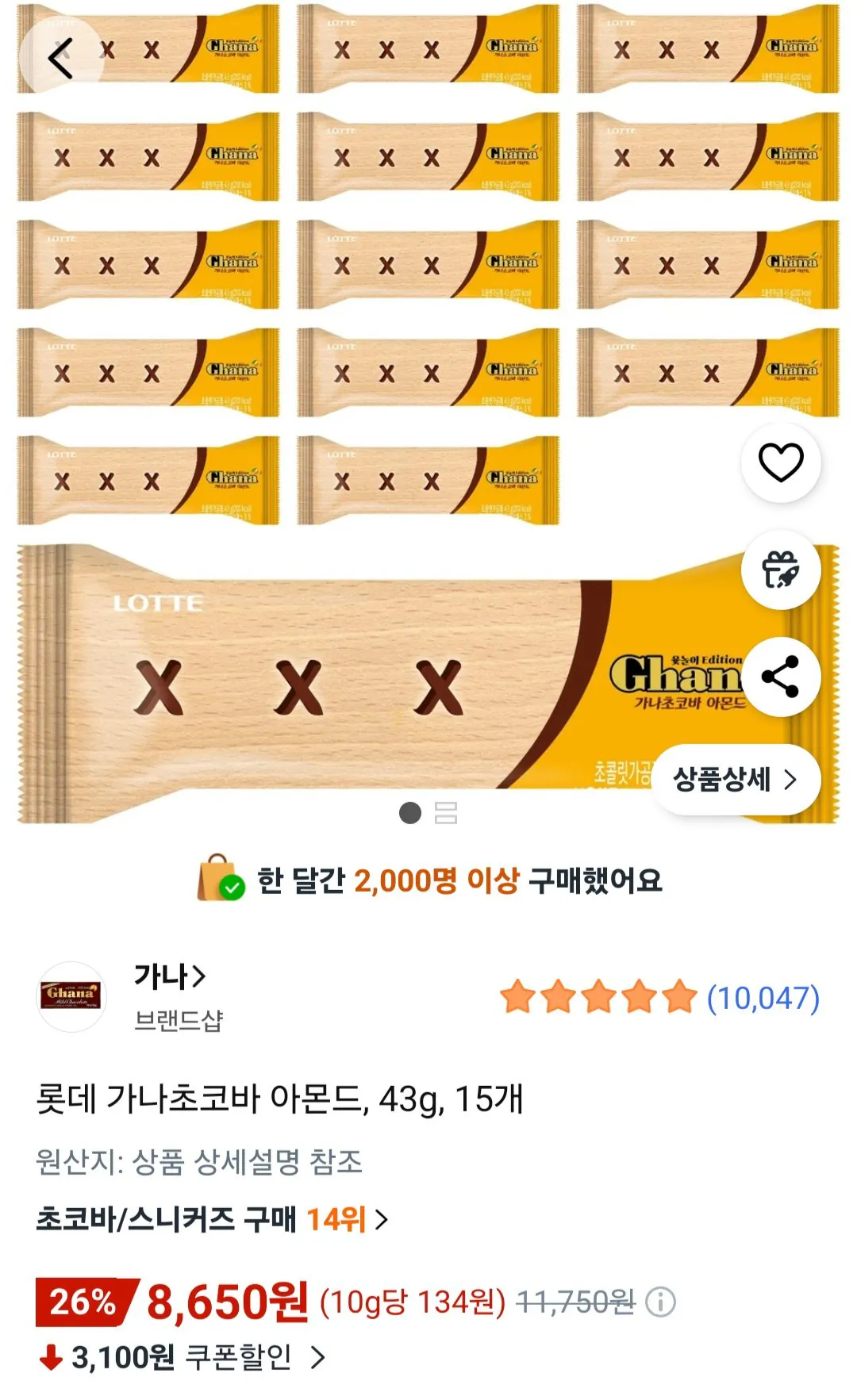
Task: Switch to the 상품상세 product detail section
Action: tap(738, 780)
